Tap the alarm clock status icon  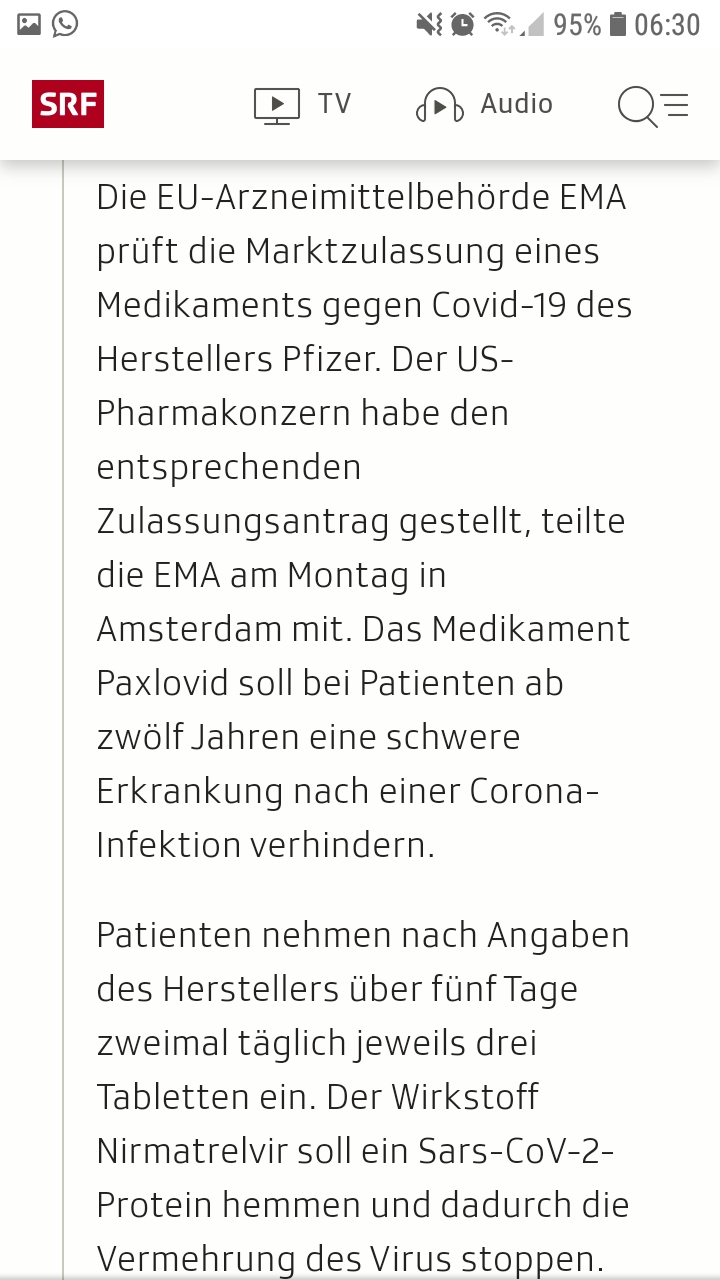[x=460, y=22]
